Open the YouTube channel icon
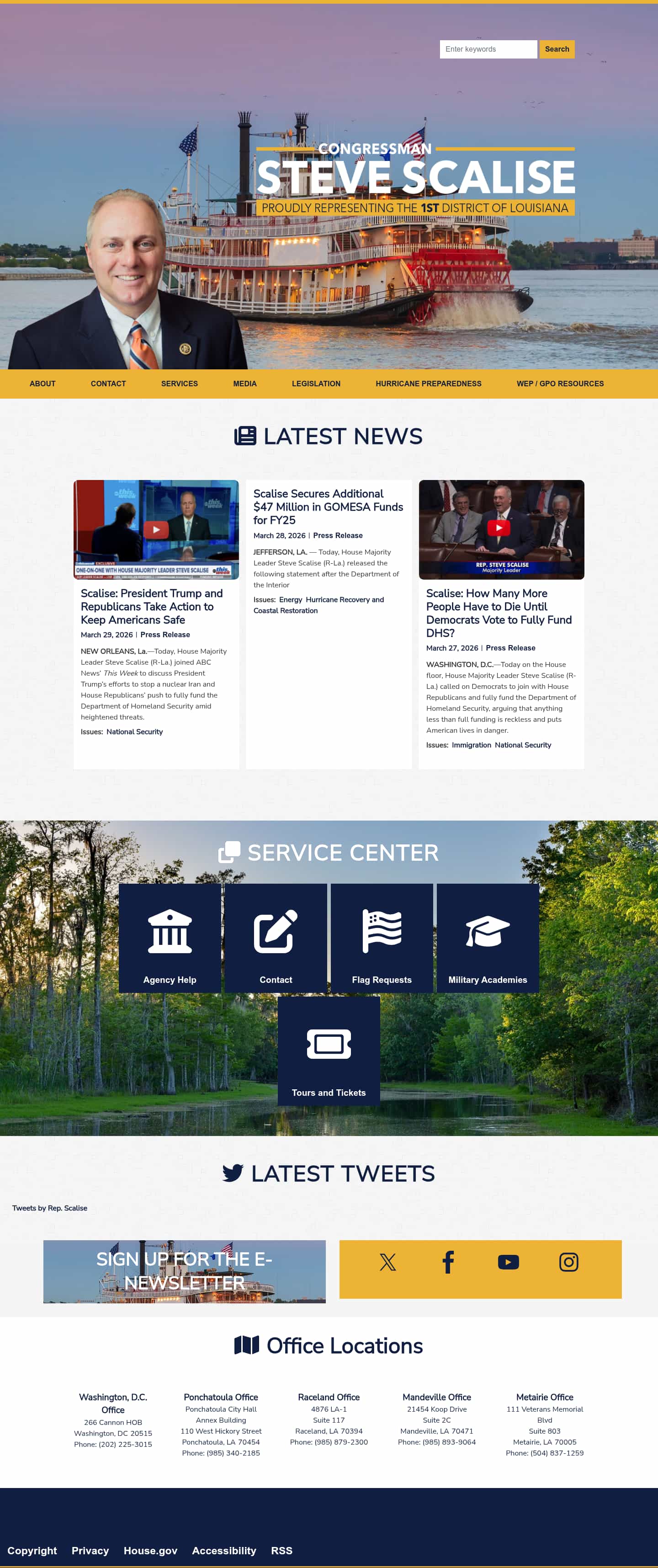This screenshot has width=658, height=1568. coord(508,1262)
